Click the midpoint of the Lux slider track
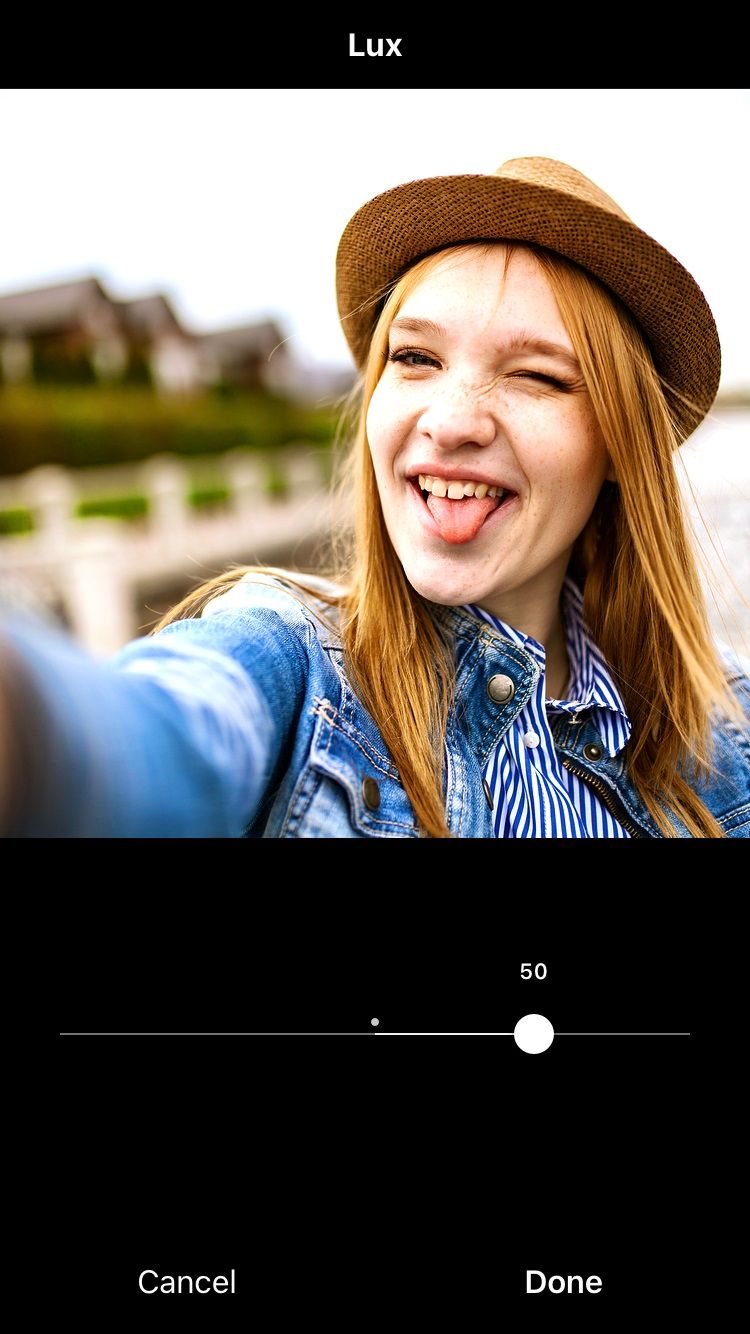 tap(375, 1034)
